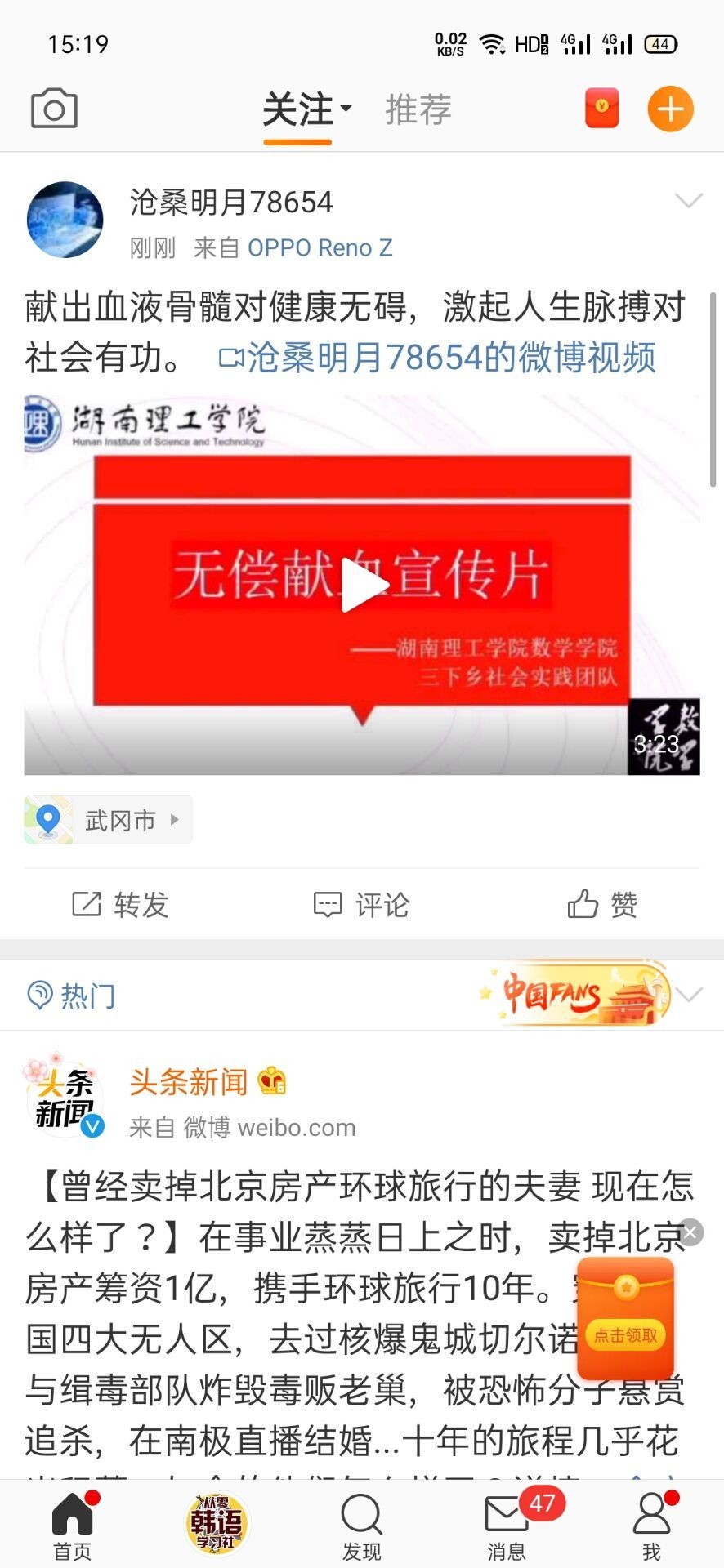Claim reward via 点击领取 button
This screenshot has width=724, height=1568.
625,1335
